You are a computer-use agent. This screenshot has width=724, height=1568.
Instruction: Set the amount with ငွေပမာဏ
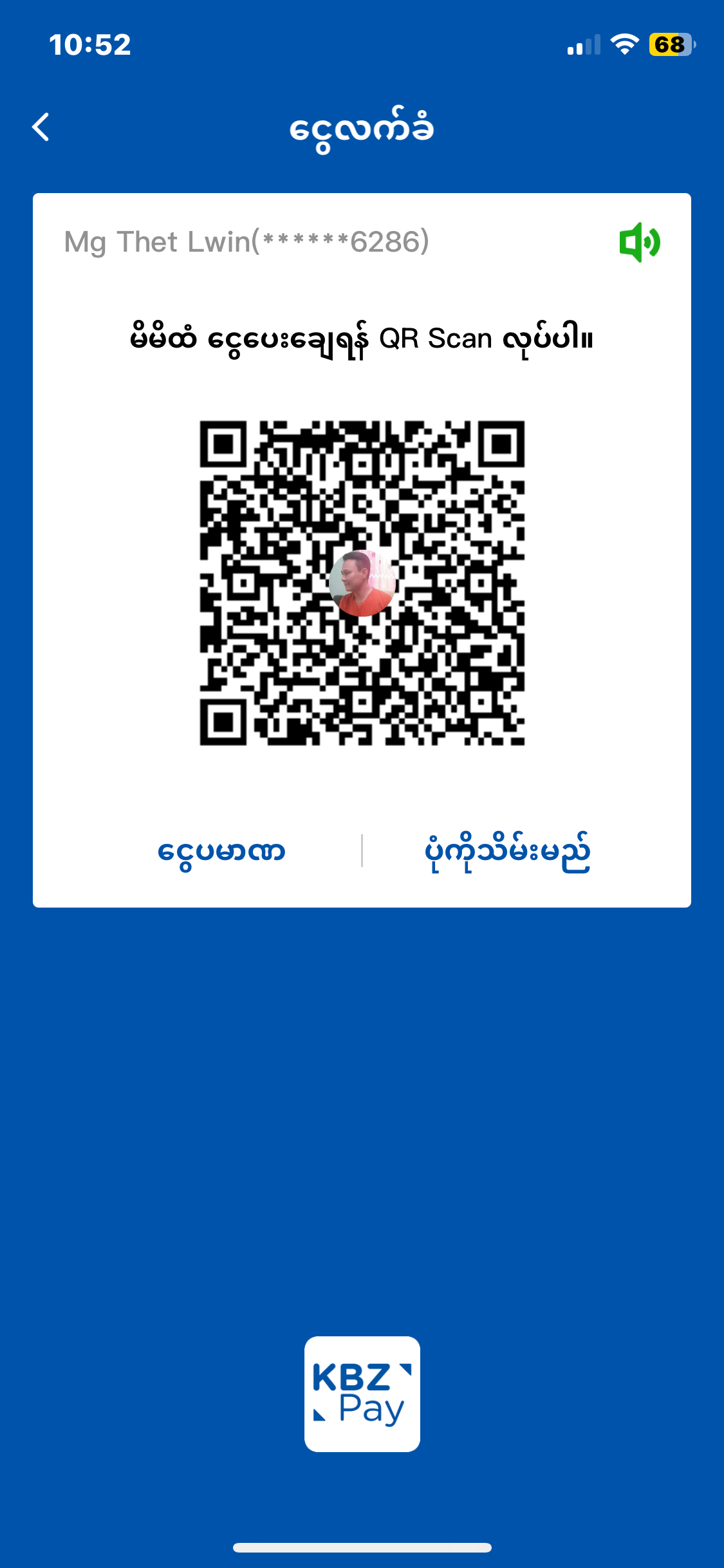[221, 852]
